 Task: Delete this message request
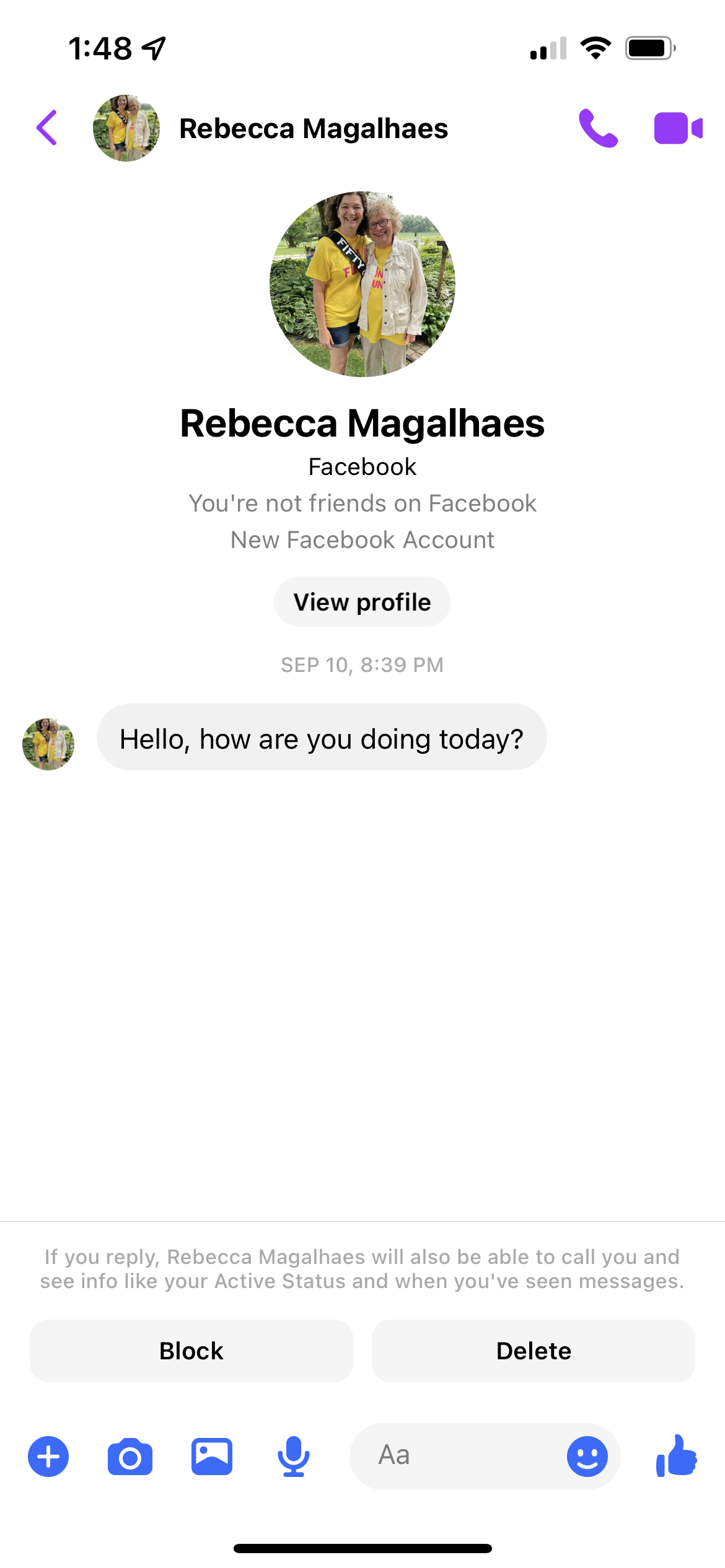tap(533, 1351)
